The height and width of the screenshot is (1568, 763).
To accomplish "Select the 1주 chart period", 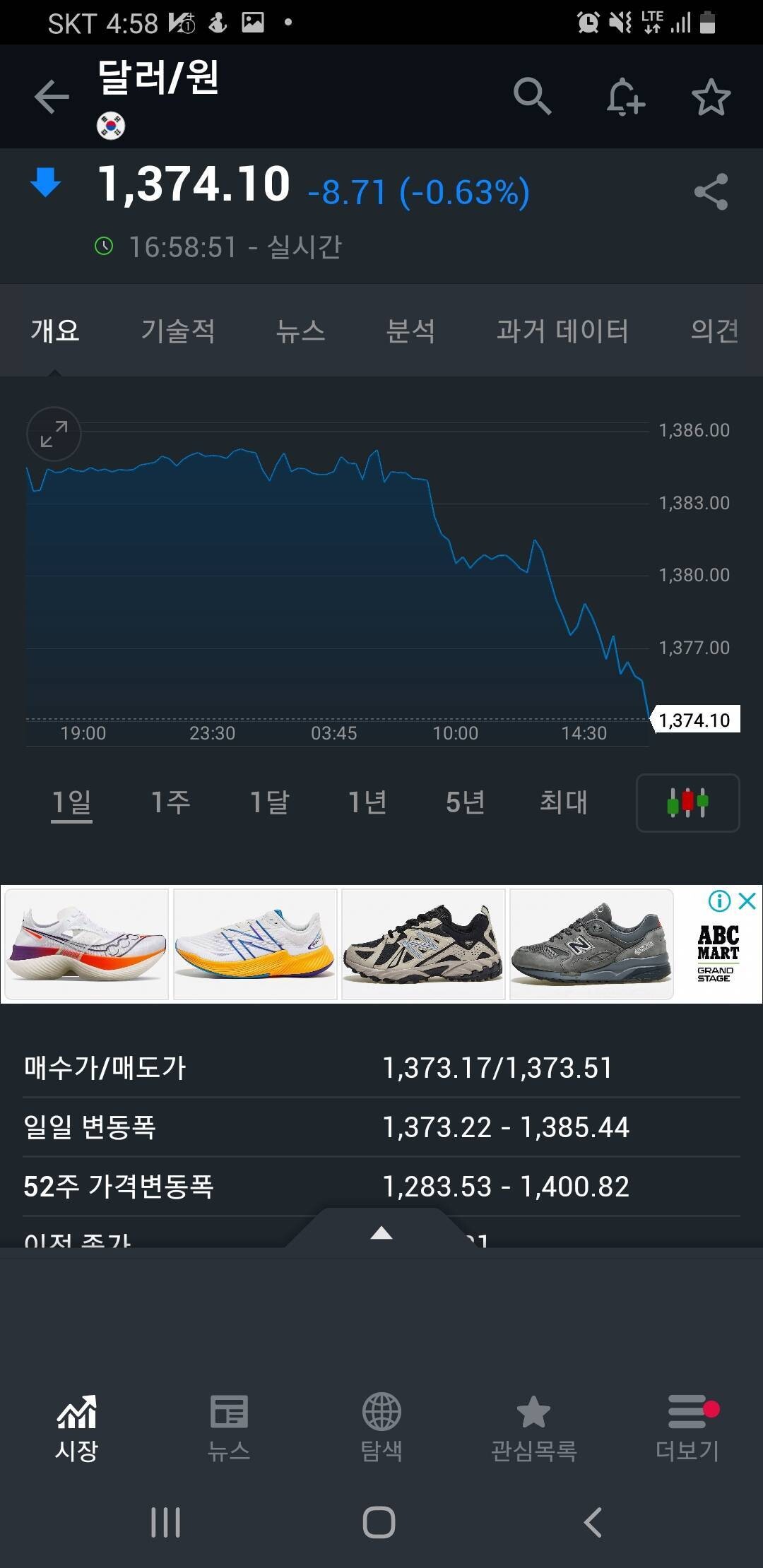I will point(170,803).
